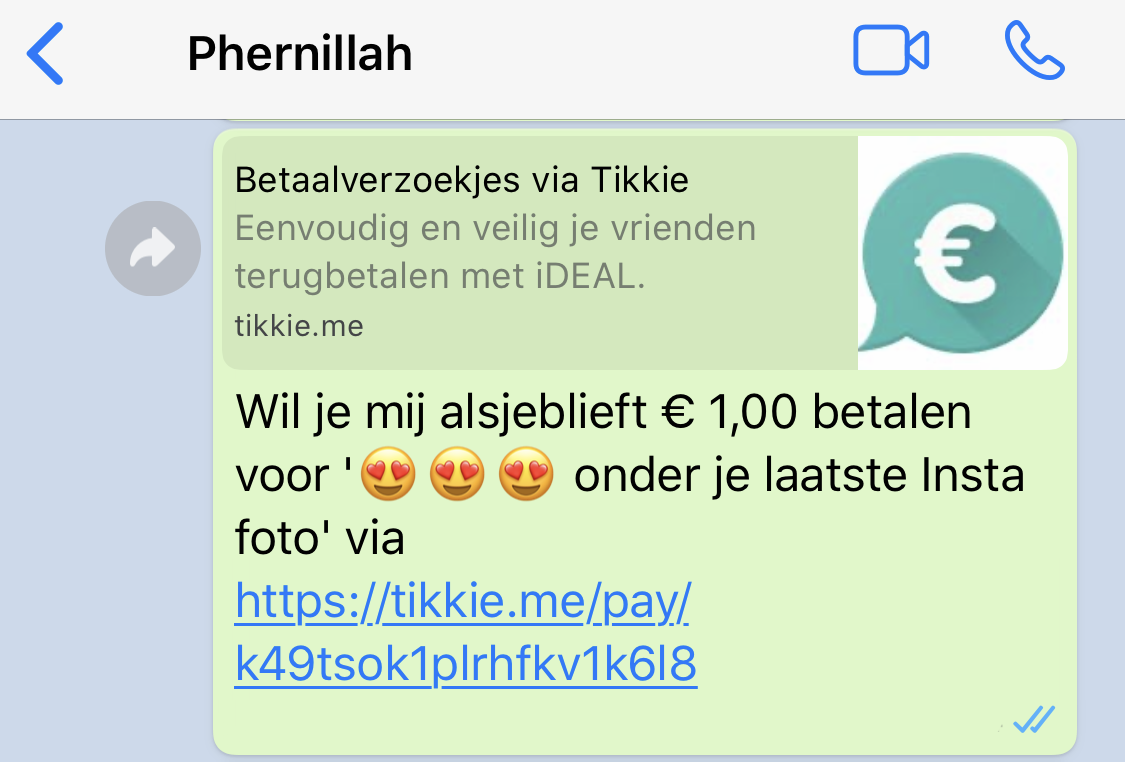
Task: Start a voice call with Phernillah
Action: (x=1034, y=52)
